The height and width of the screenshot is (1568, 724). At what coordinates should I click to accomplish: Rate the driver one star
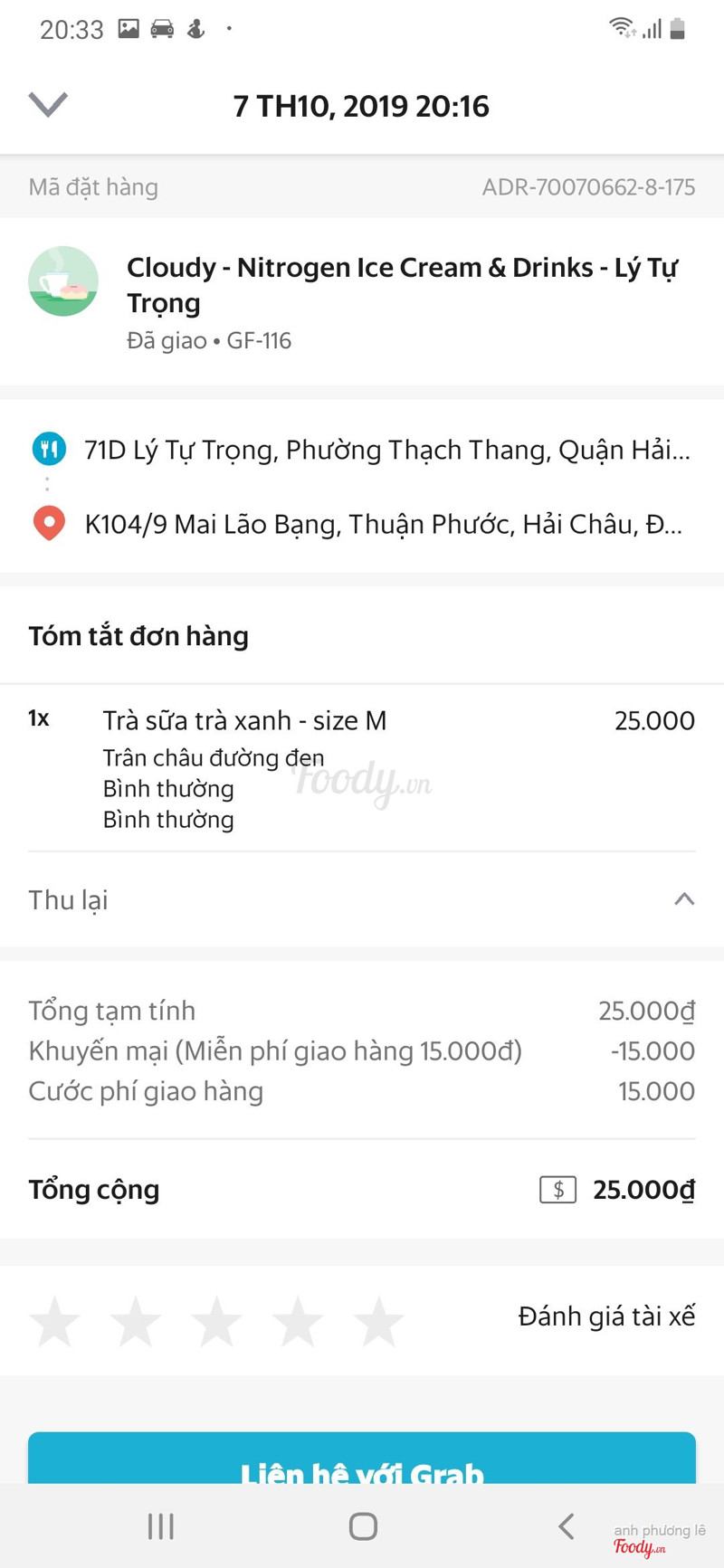tap(55, 1321)
